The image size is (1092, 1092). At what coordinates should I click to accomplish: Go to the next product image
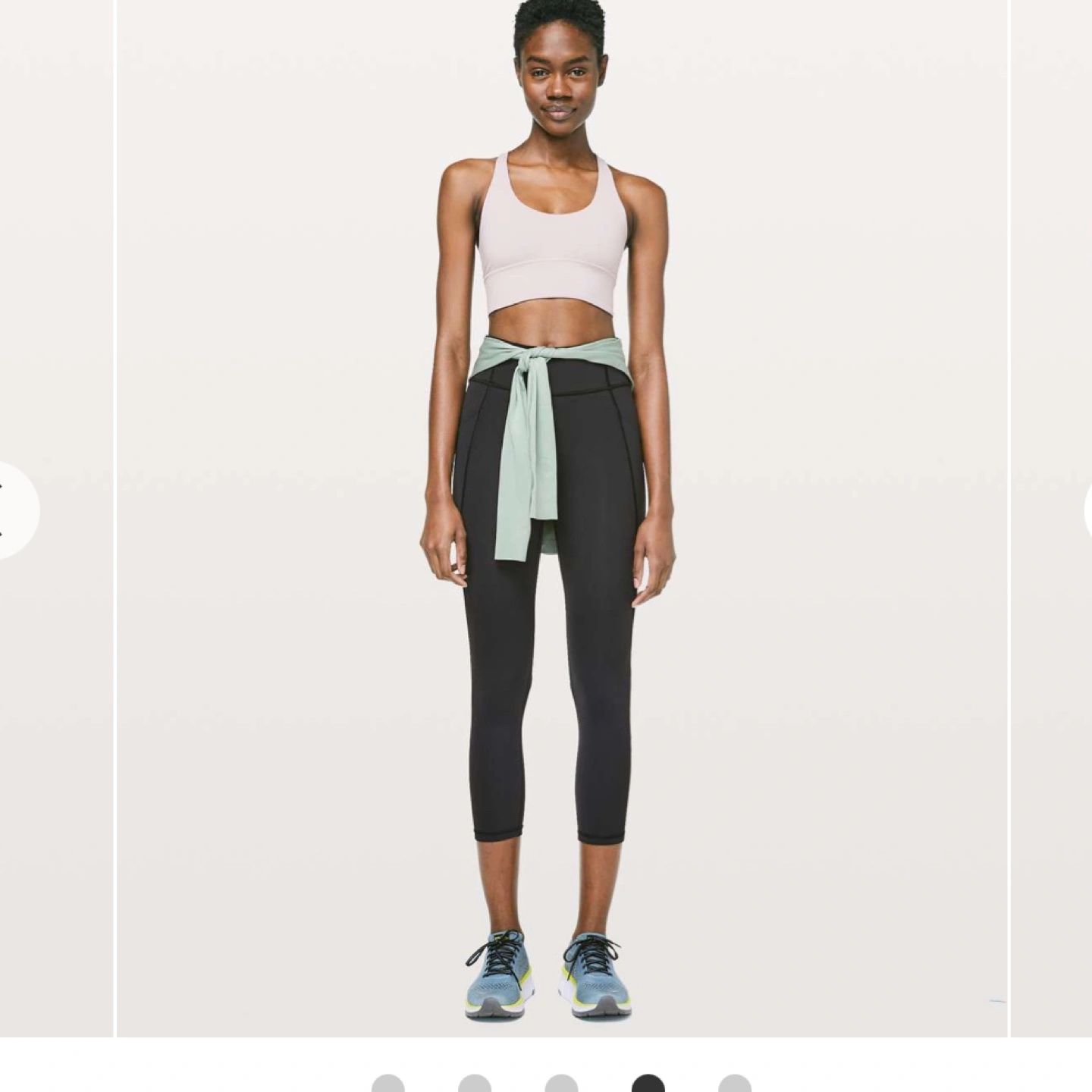pos(1087,510)
